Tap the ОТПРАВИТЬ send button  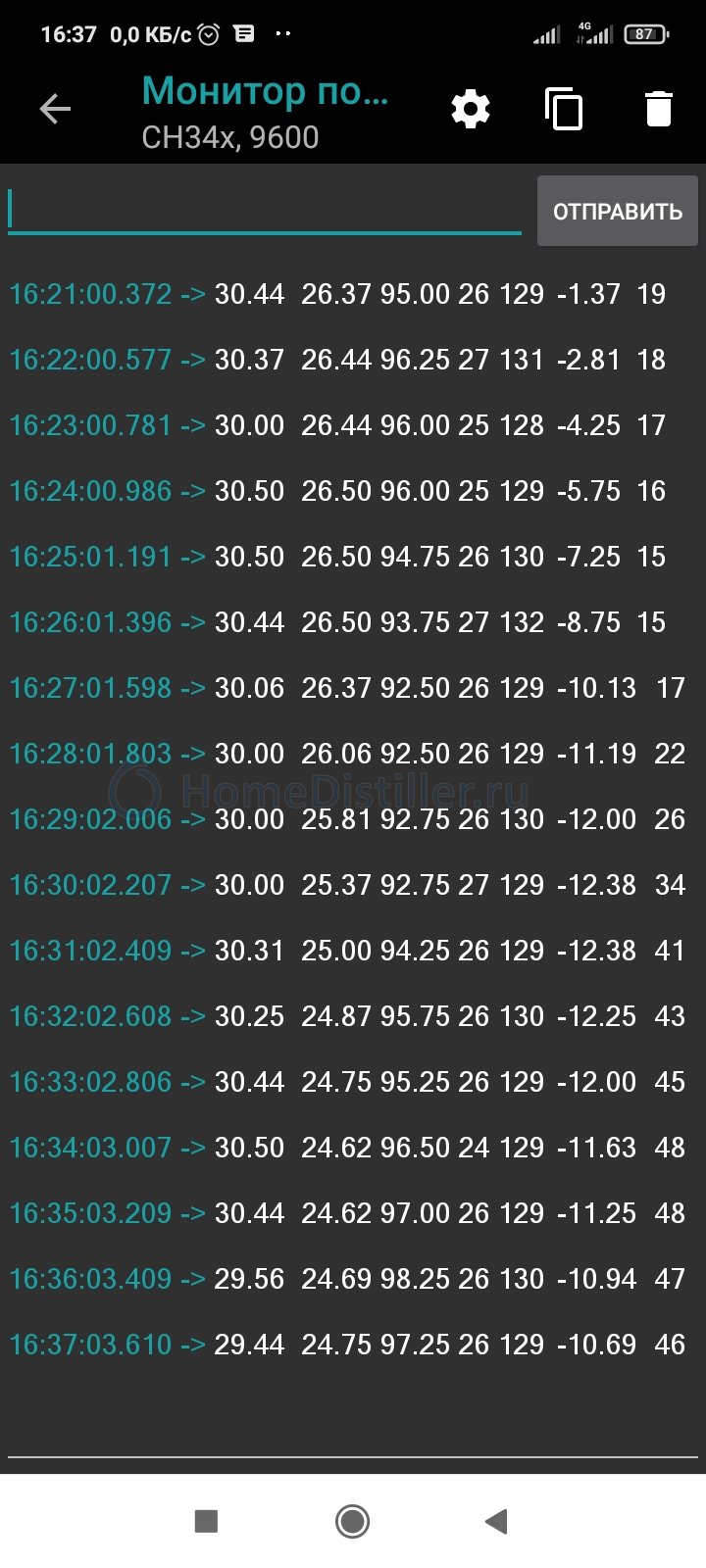(x=618, y=211)
